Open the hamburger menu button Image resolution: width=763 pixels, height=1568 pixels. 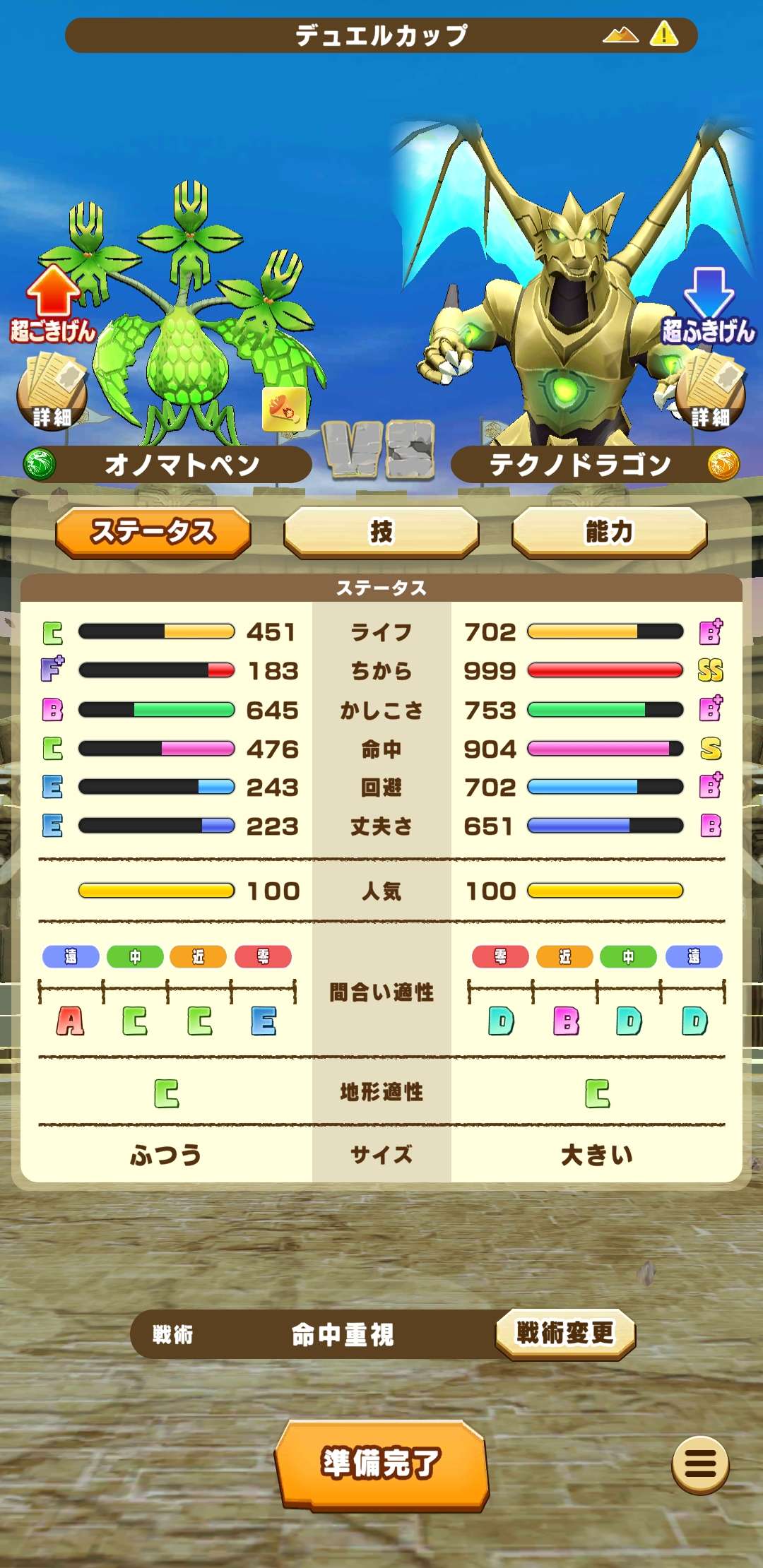pos(700,1465)
